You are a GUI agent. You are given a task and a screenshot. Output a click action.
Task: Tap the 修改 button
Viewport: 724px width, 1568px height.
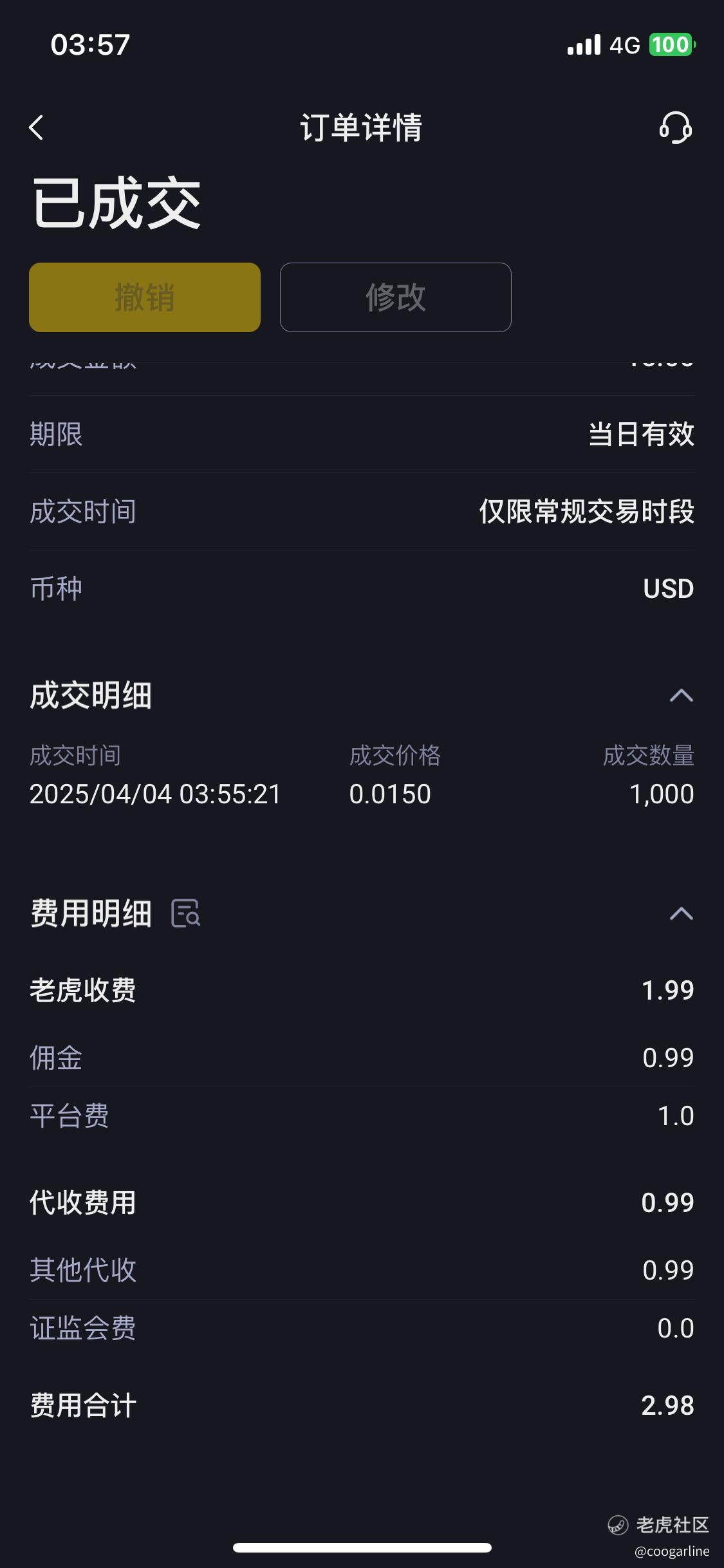pos(396,297)
